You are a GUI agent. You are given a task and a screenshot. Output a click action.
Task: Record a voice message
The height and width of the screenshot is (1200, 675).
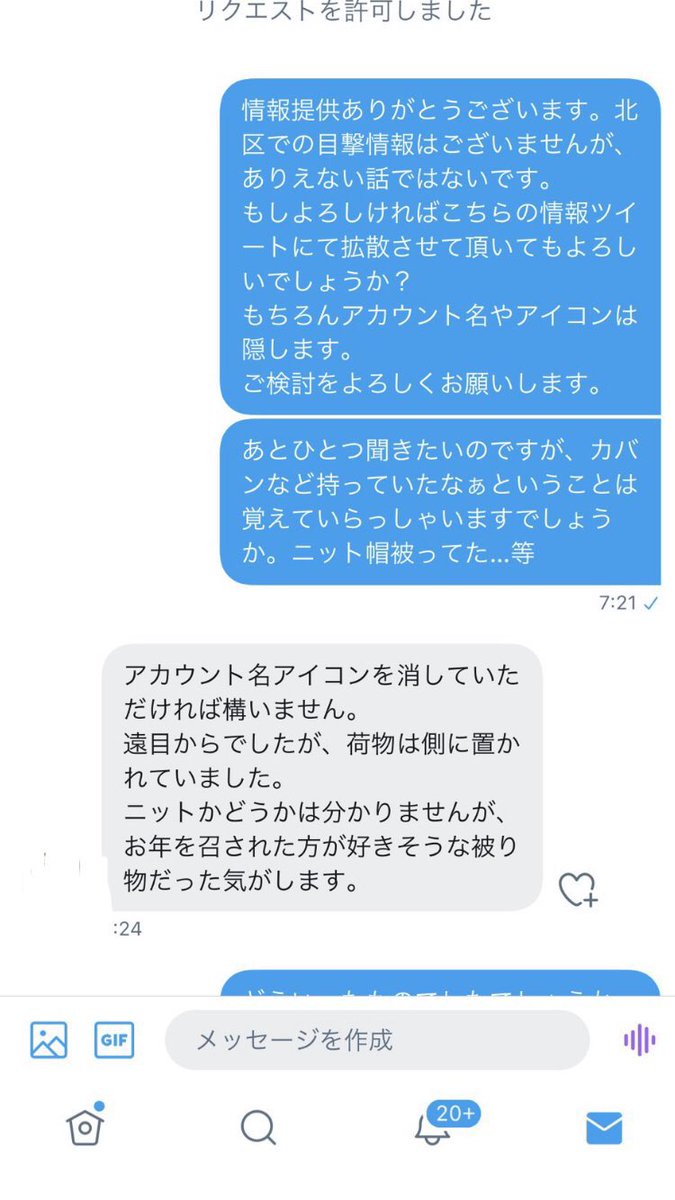point(640,1040)
